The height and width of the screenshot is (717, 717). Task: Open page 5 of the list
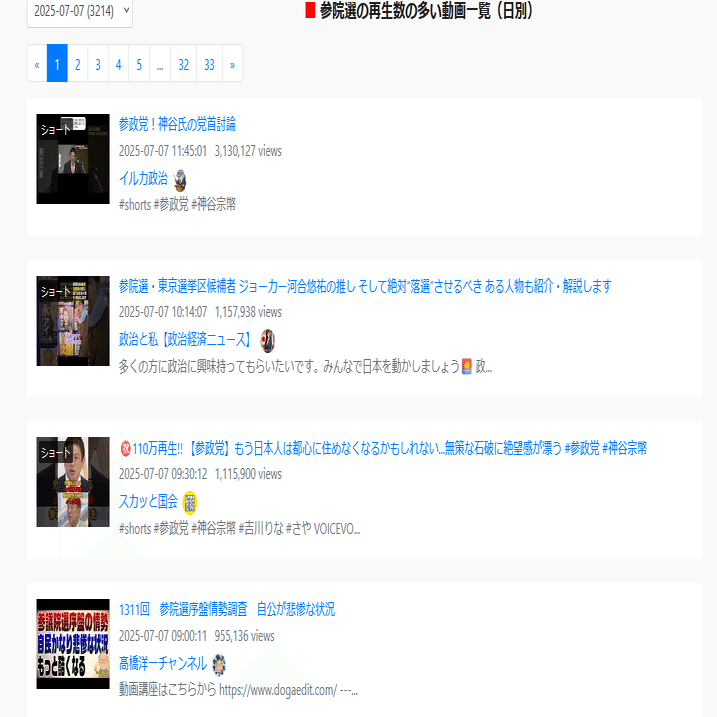tap(139, 64)
